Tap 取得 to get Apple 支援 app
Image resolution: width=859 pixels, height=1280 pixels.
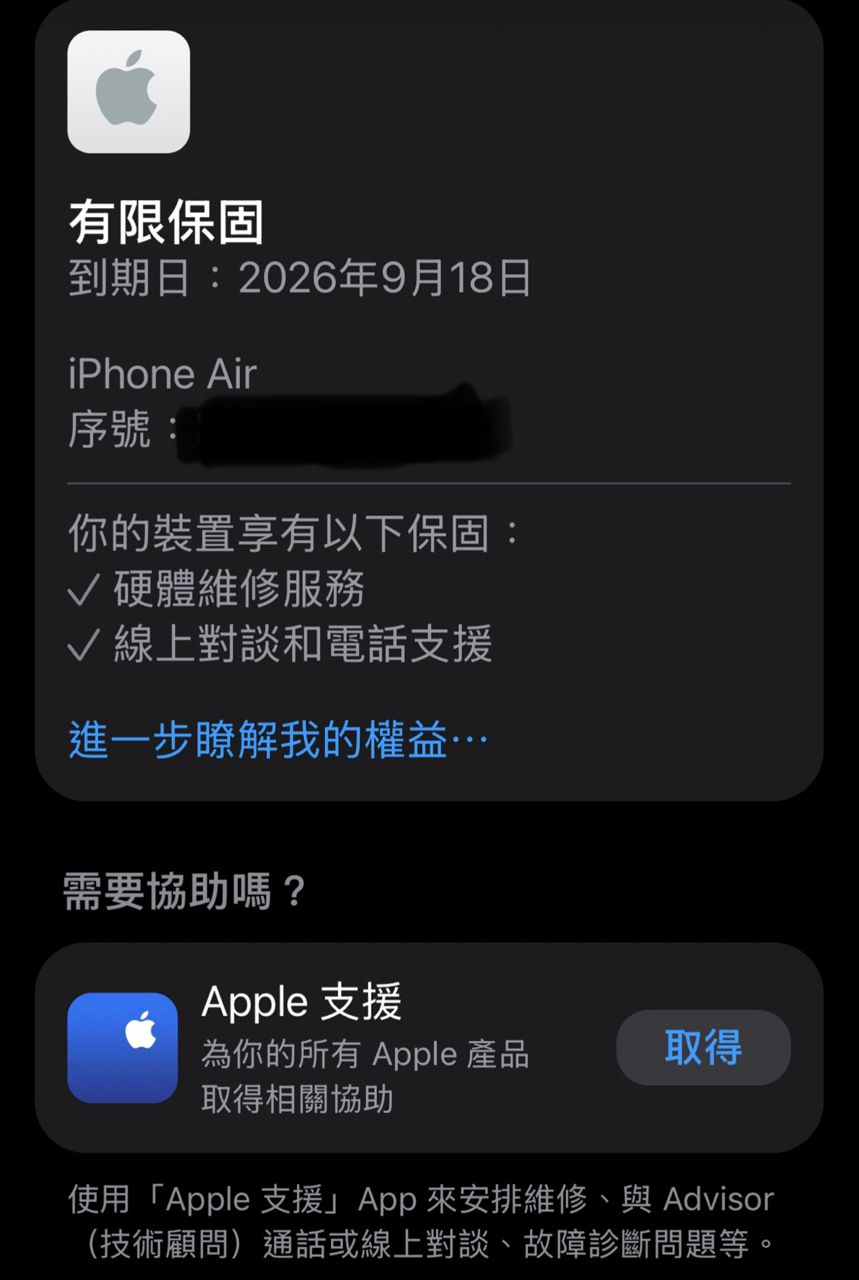(703, 1047)
